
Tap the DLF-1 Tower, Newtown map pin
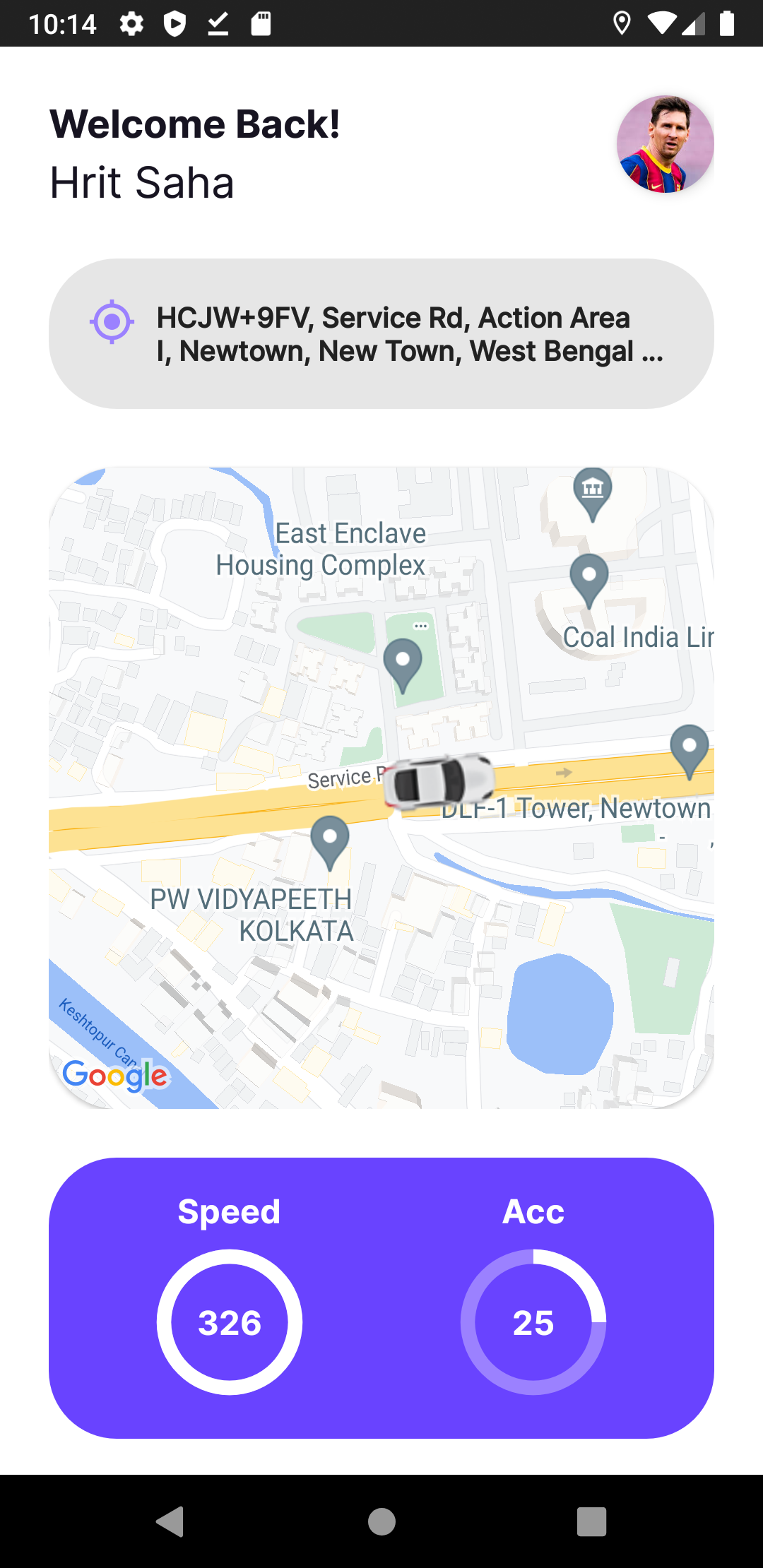pos(689,749)
